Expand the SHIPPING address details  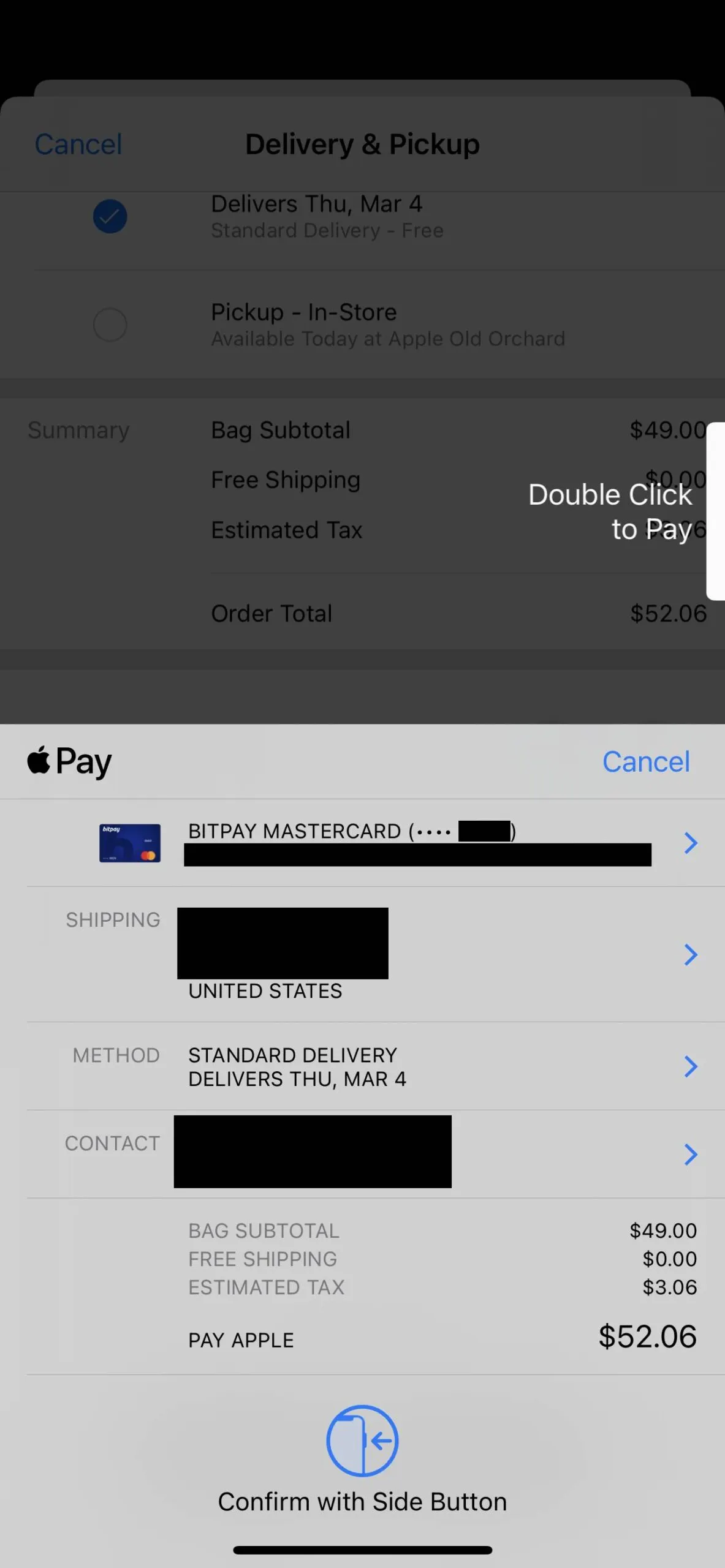pos(691,954)
